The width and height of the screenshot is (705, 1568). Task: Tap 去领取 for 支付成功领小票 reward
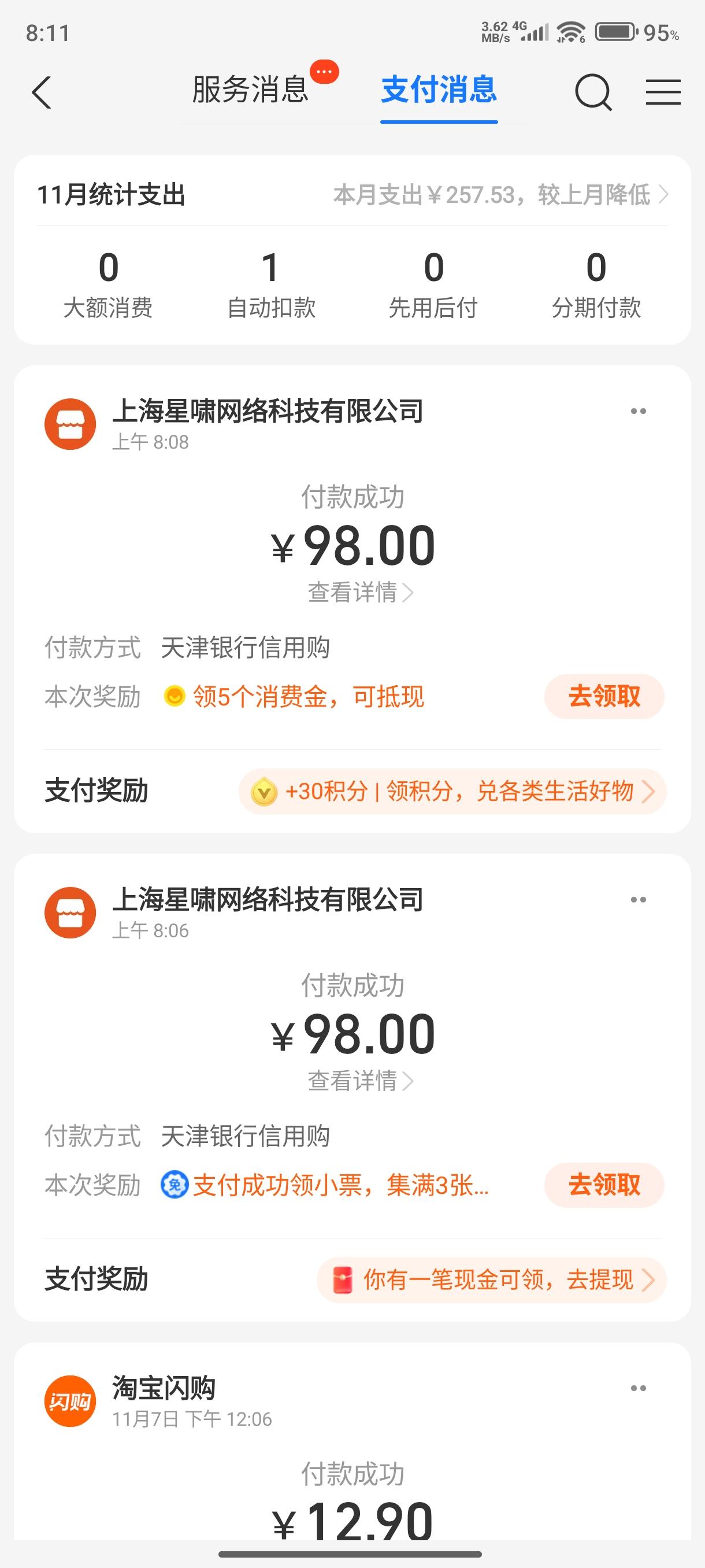coord(603,1185)
